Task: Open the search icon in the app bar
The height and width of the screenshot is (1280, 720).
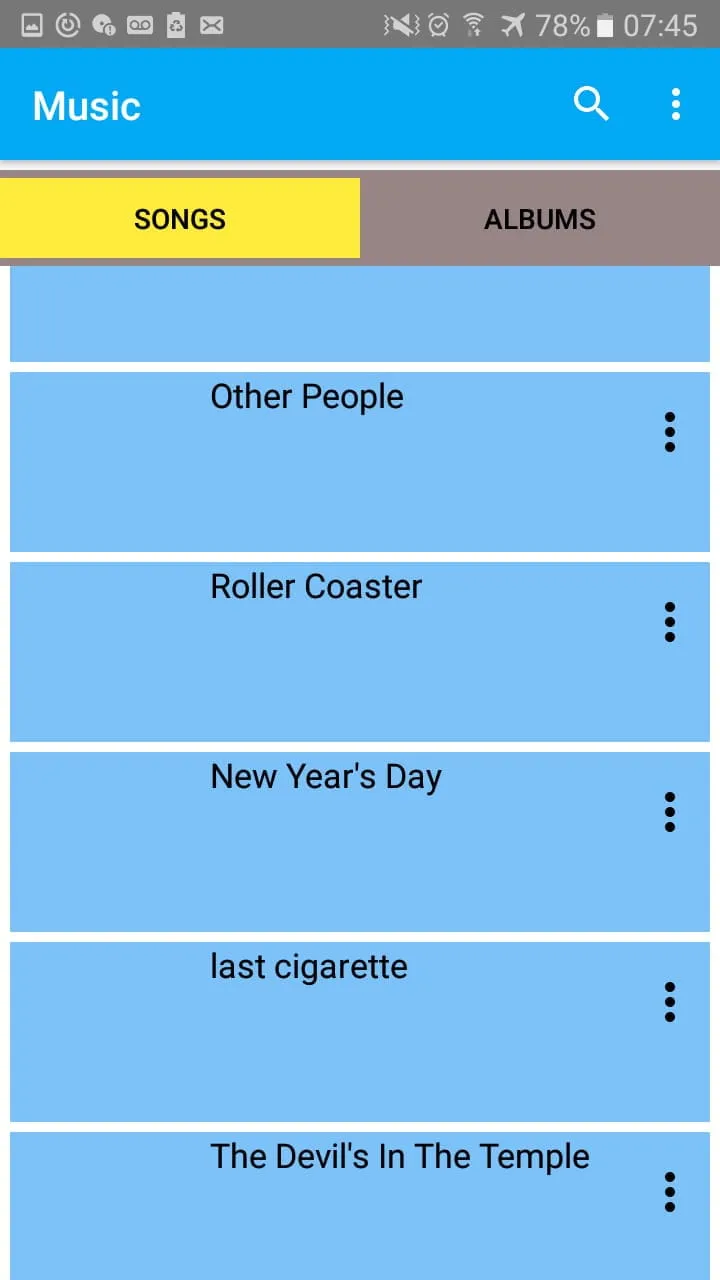Action: click(591, 104)
